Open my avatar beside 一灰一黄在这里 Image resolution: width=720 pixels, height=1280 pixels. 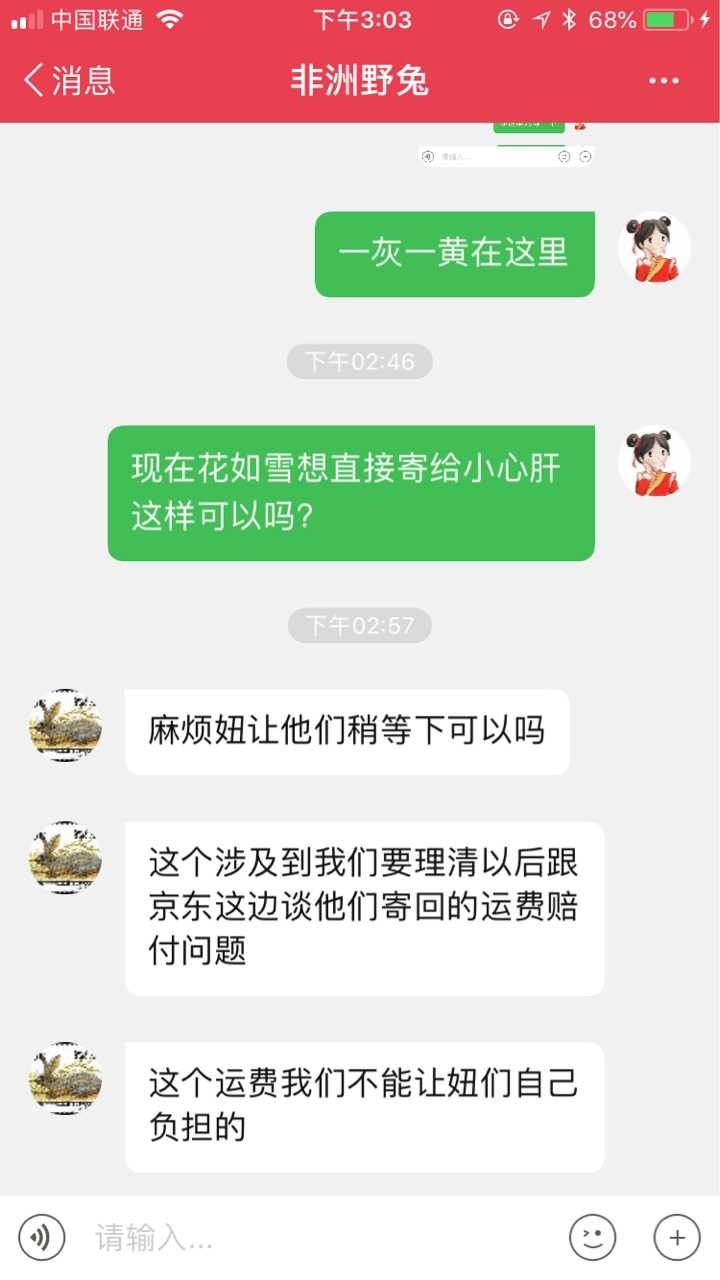click(655, 248)
